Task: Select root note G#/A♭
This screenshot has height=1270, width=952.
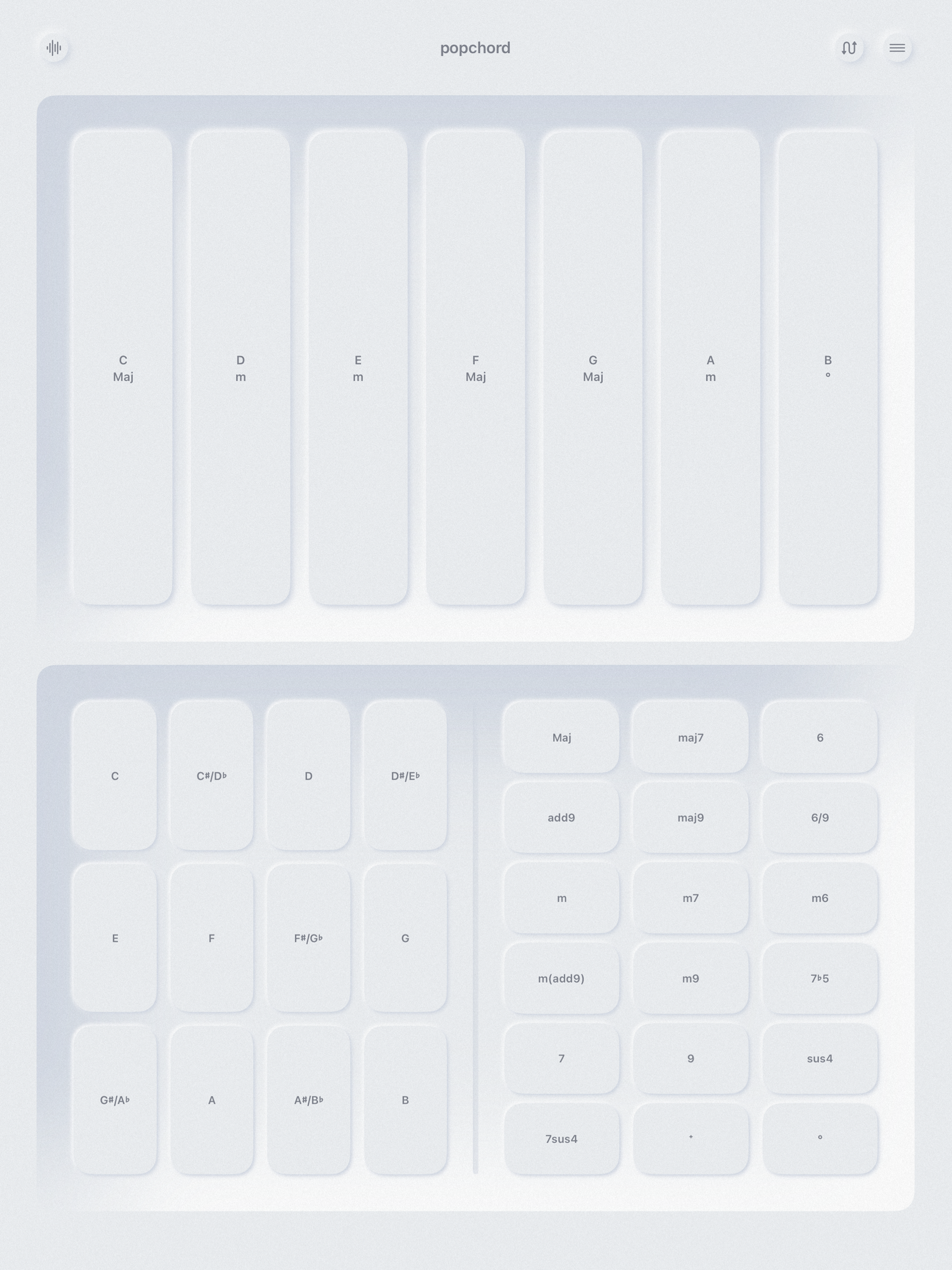Action: (x=115, y=1099)
